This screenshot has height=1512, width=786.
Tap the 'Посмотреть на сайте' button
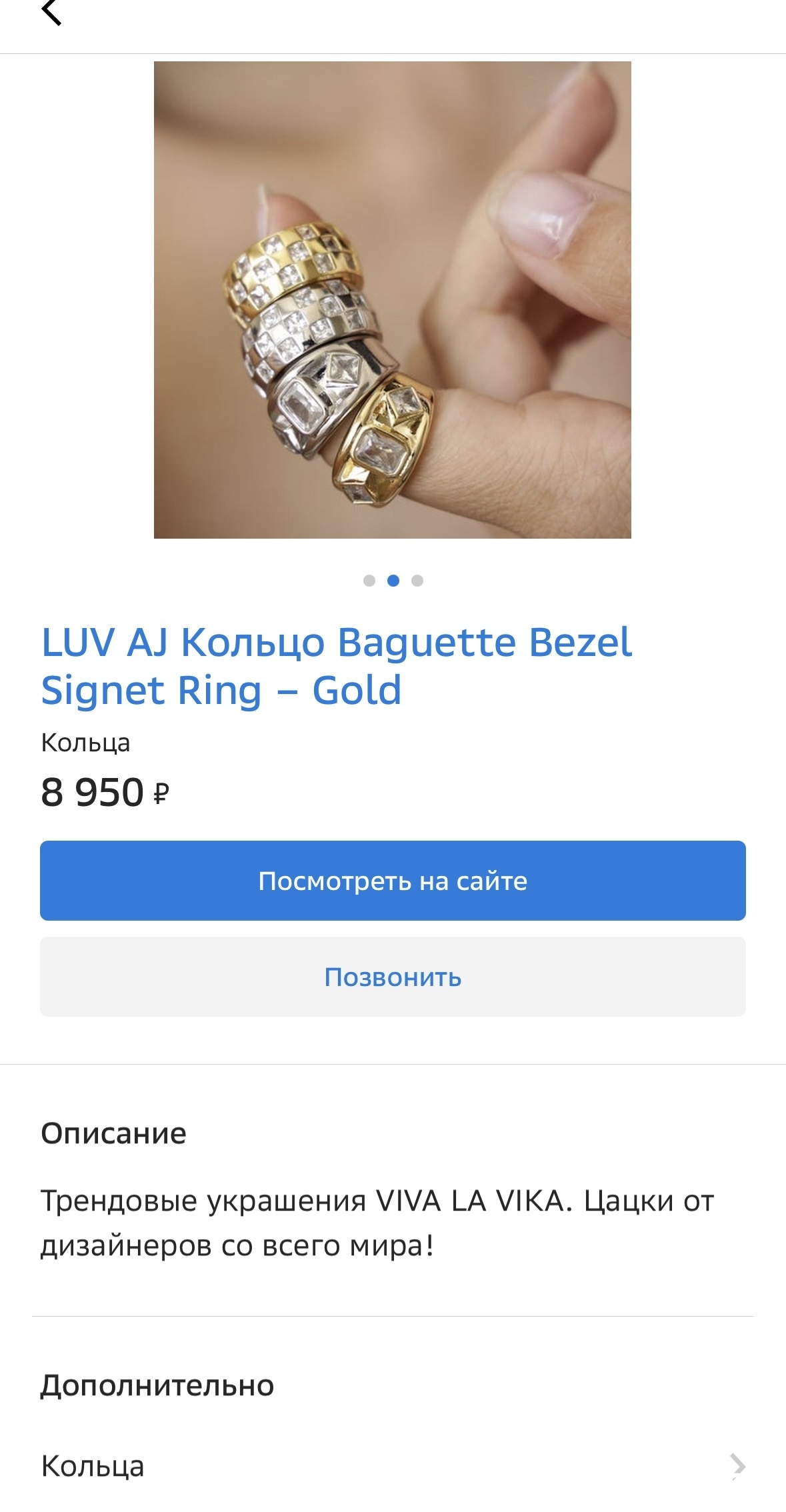click(393, 881)
